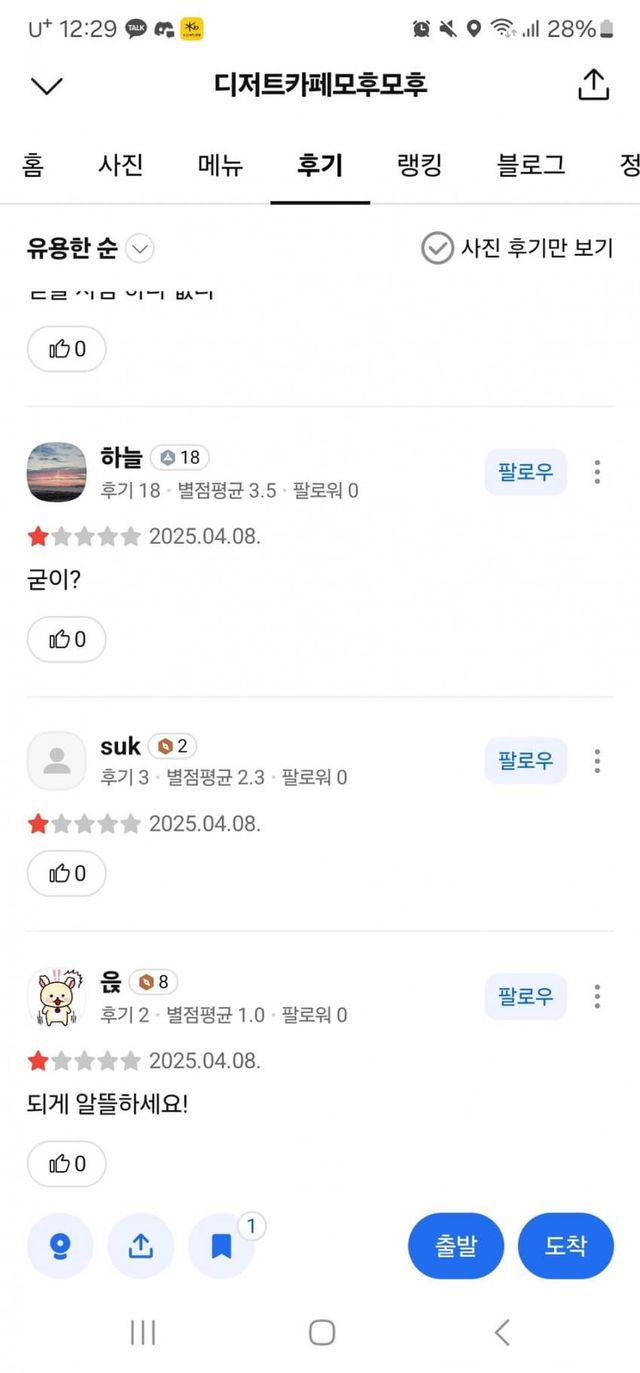
Task: Share 디저트카페모후모후 from the top bar
Action: 593,85
